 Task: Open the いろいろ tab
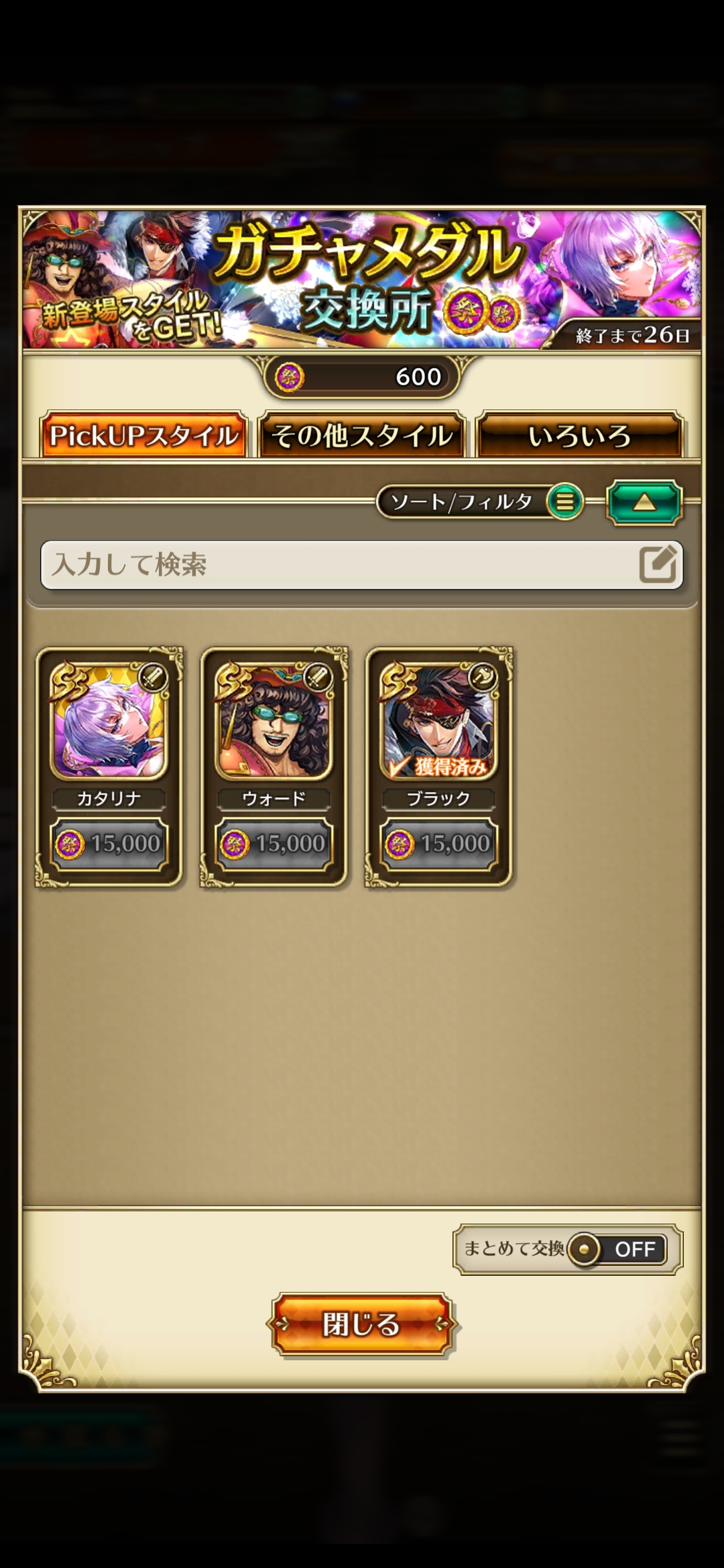579,436
